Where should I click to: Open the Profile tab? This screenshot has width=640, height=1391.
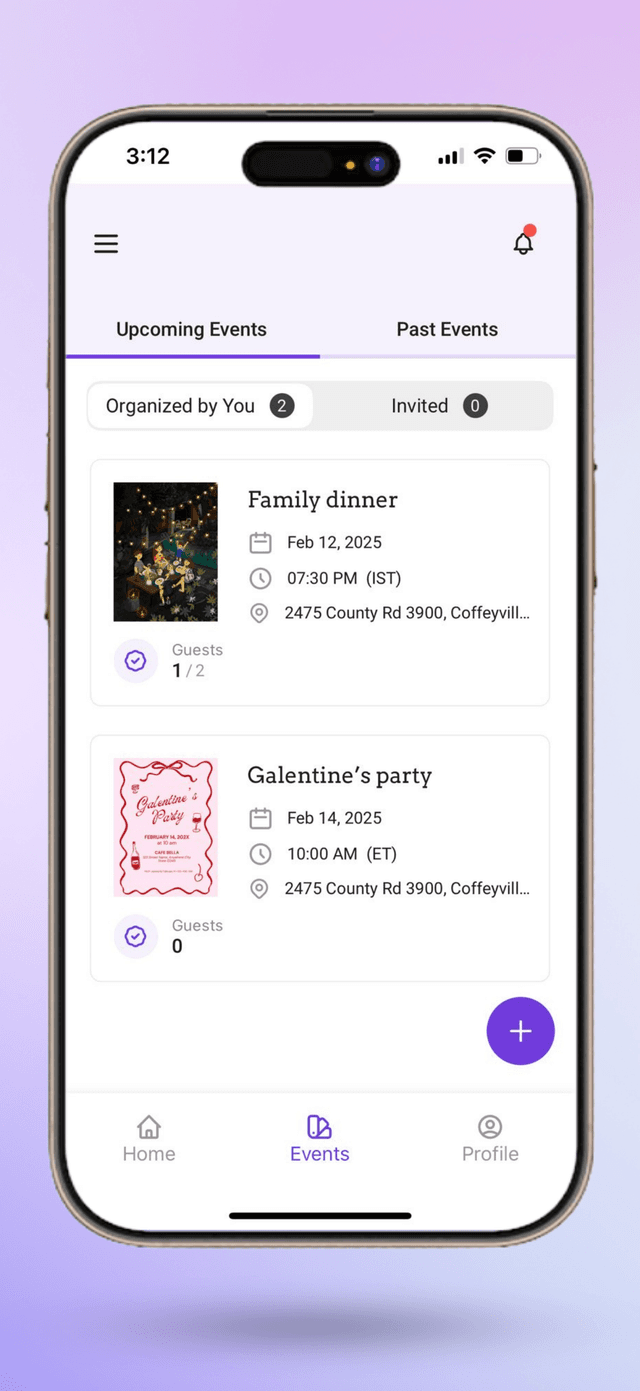[490, 1139]
